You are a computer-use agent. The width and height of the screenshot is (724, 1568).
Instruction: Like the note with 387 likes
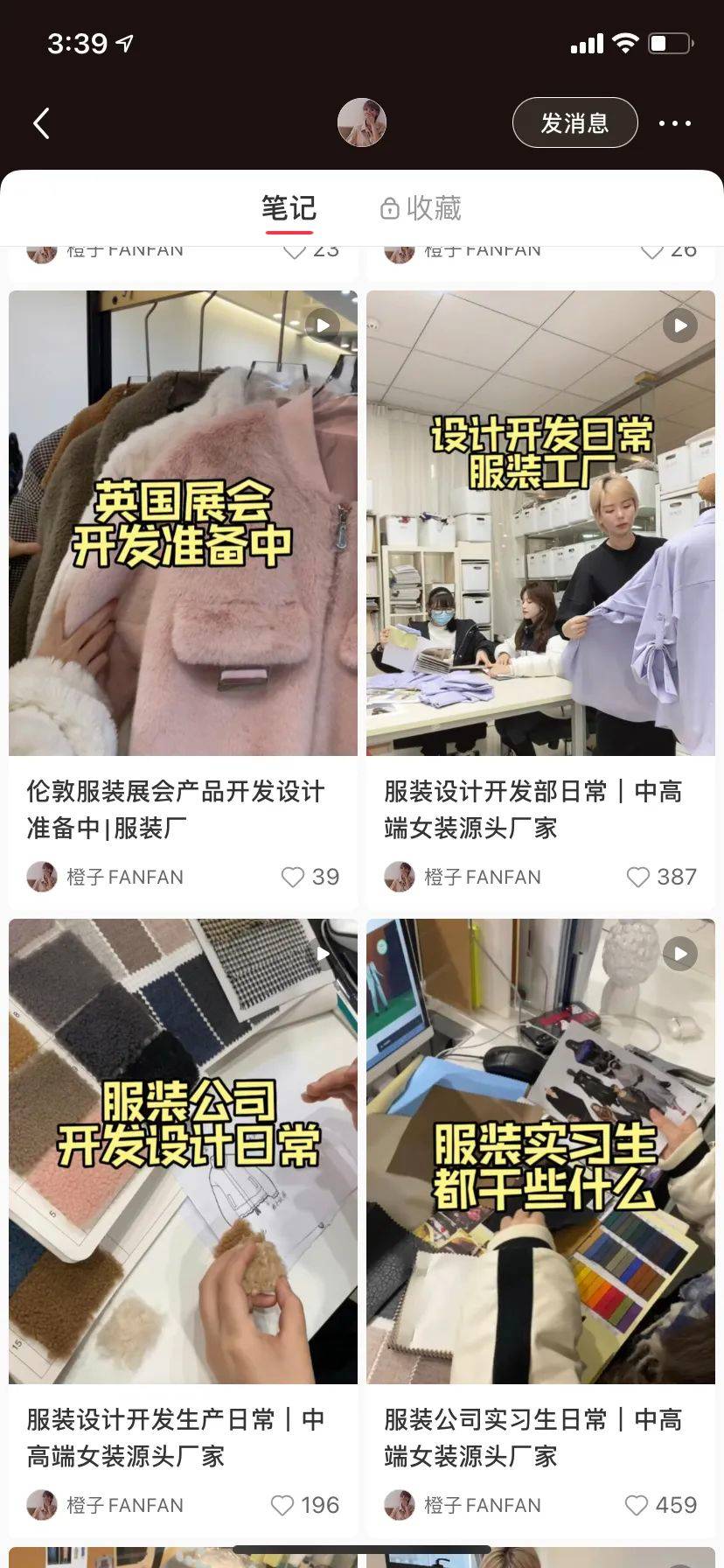point(638,877)
